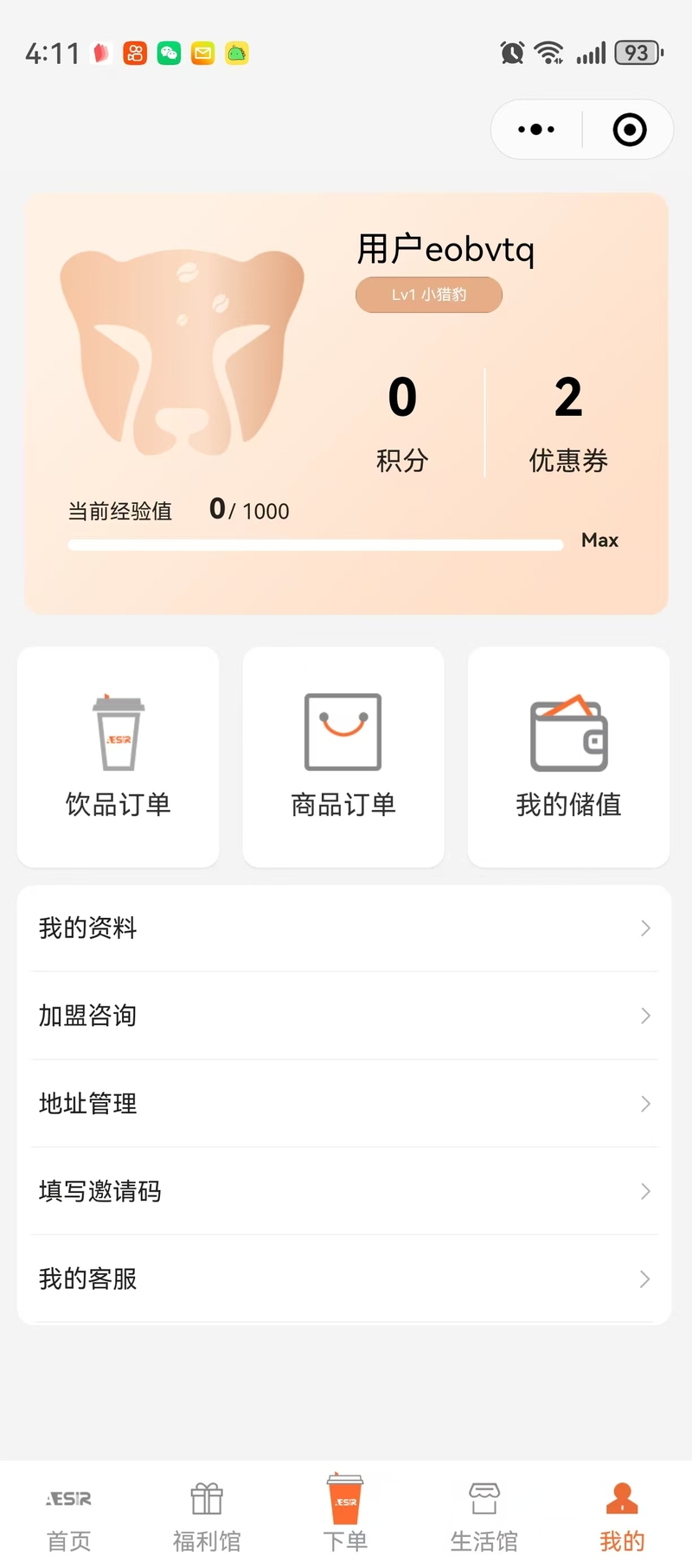Viewport: 692px width, 1568px height.
Task: Switch to the 福利馆 tab
Action: (x=207, y=1518)
